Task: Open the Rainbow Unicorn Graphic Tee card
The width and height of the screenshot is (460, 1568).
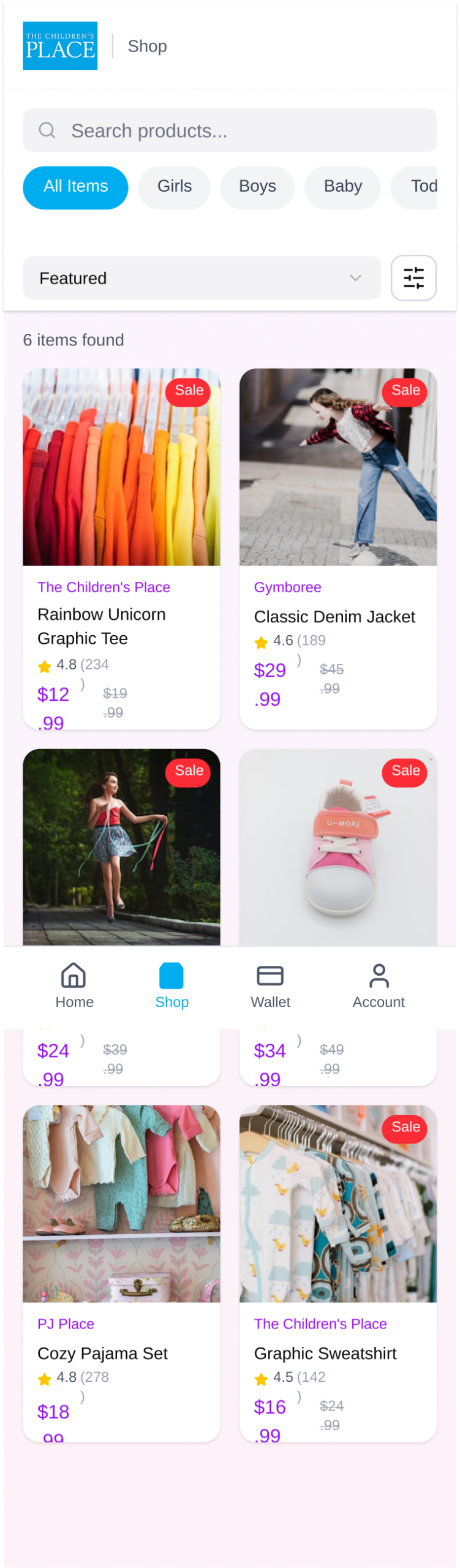Action: click(x=121, y=548)
